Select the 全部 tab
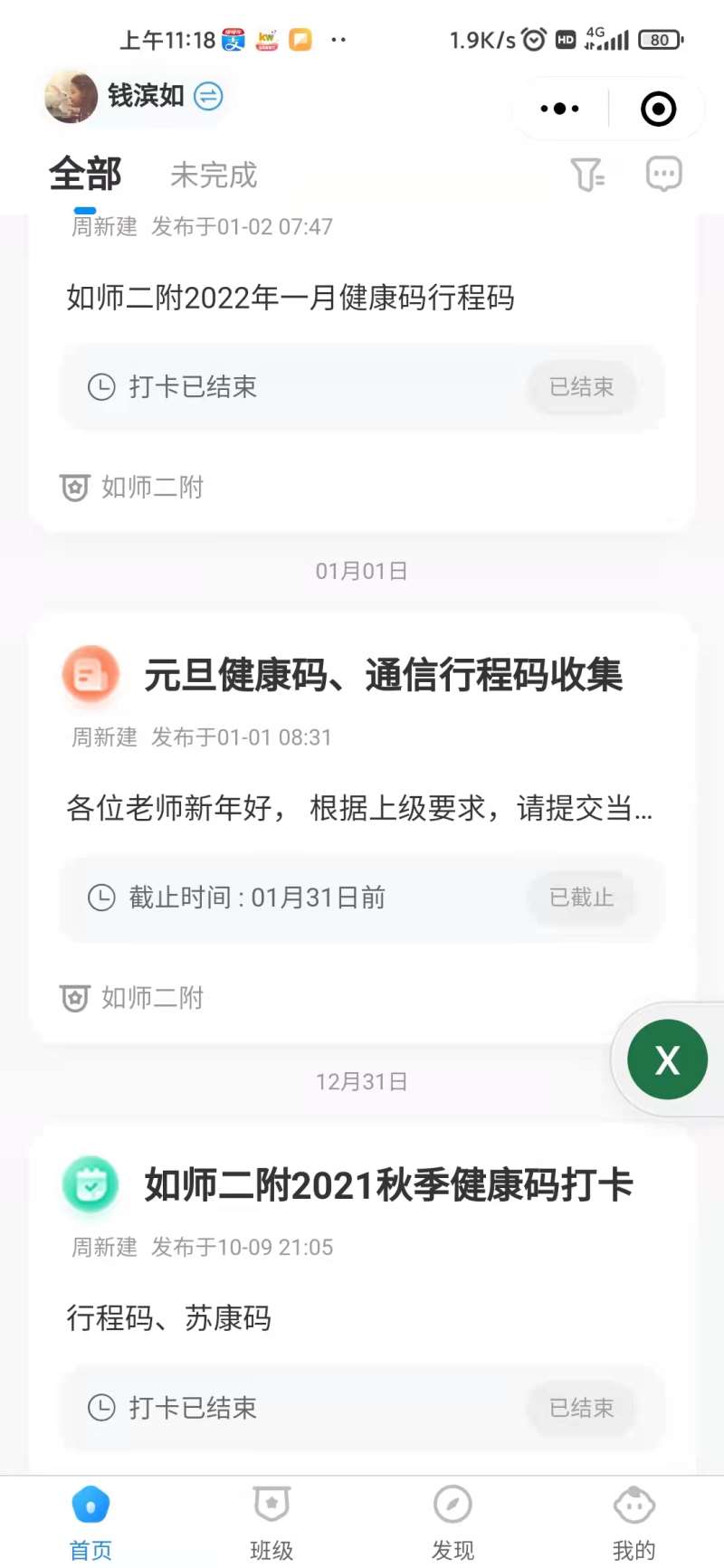 [85, 175]
